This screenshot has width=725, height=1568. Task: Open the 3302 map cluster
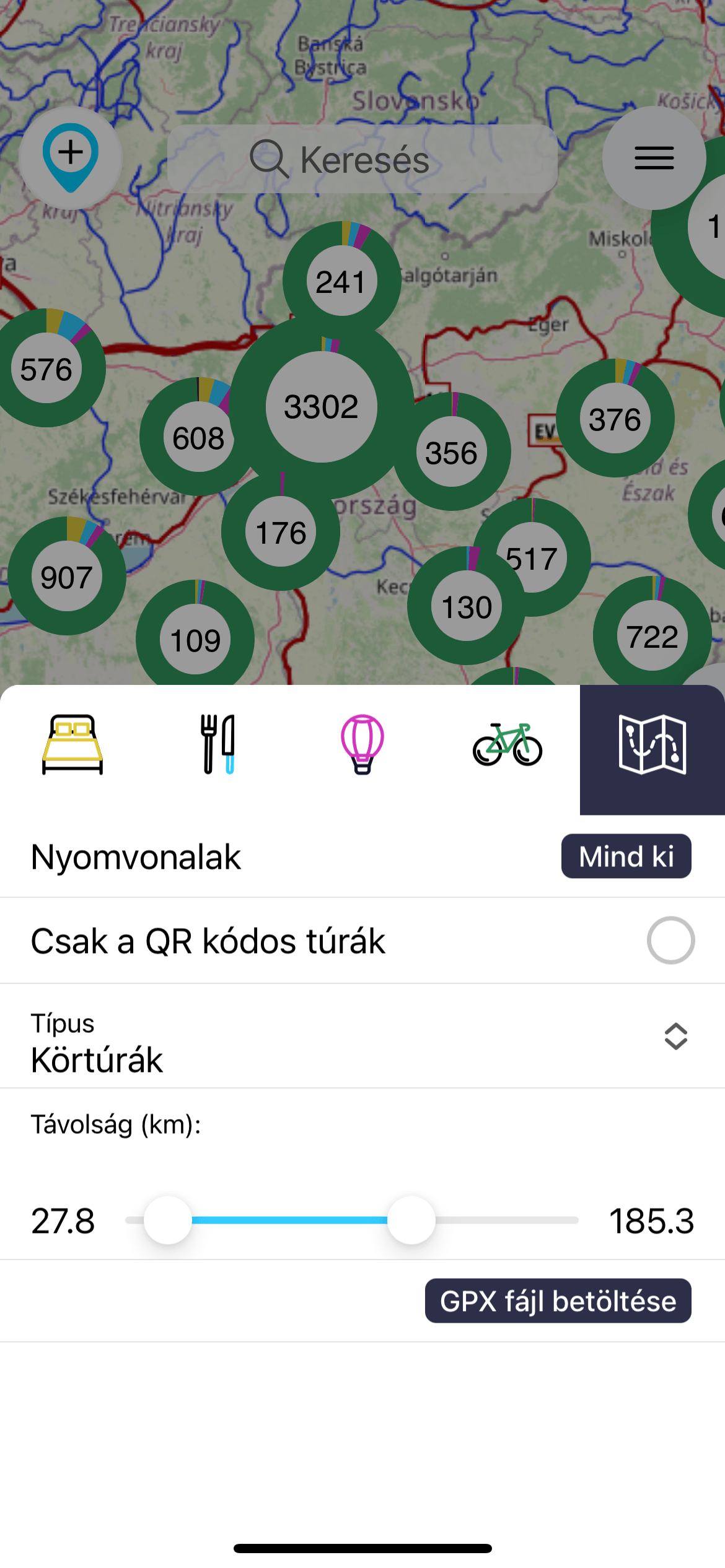[322, 407]
